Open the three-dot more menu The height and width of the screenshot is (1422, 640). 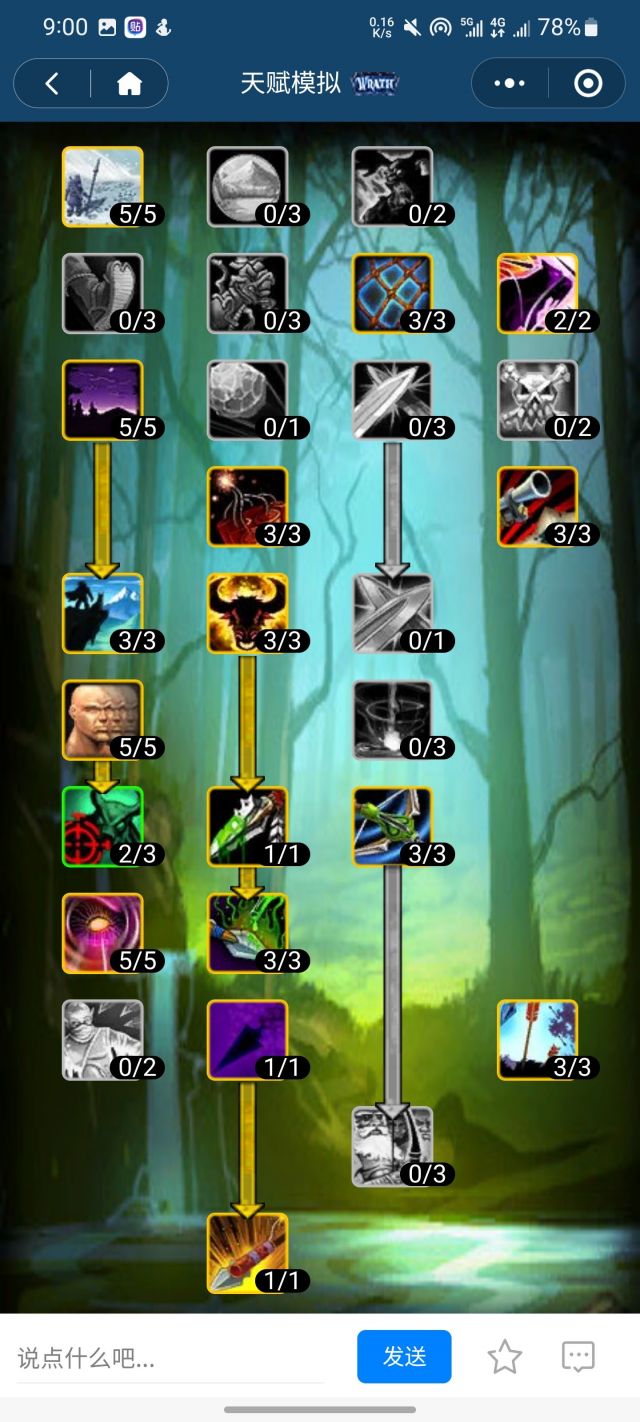510,84
